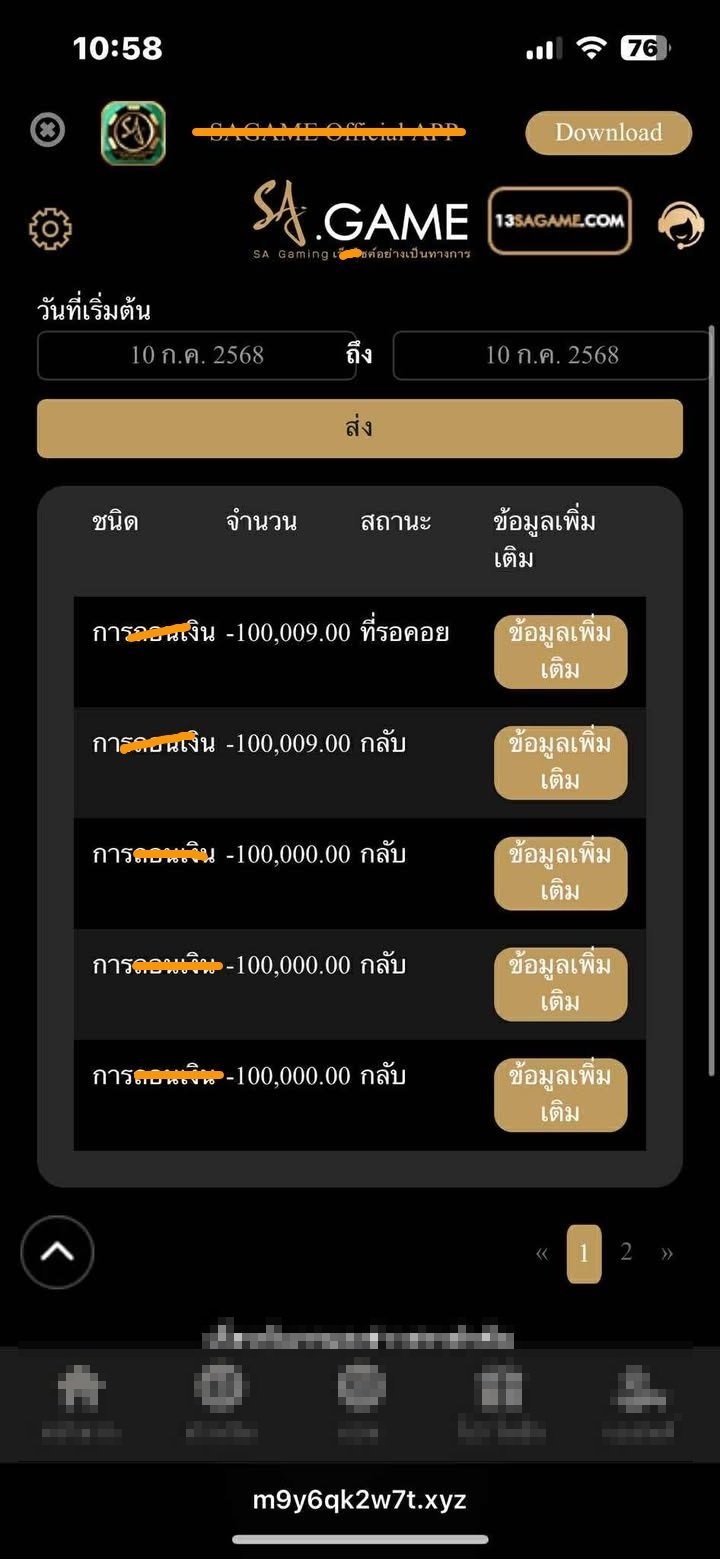Open the start date picker field
The width and height of the screenshot is (720, 1559).
[x=197, y=355]
